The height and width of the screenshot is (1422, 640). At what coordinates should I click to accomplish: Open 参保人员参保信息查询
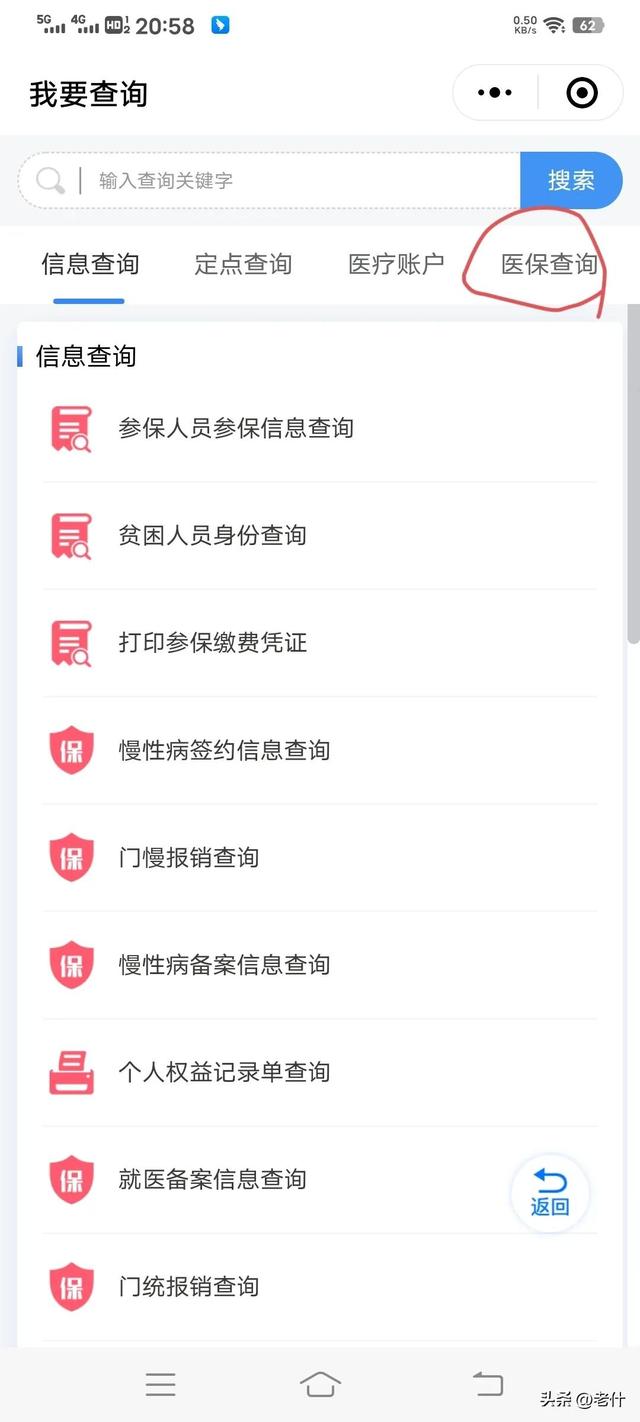coord(236,429)
